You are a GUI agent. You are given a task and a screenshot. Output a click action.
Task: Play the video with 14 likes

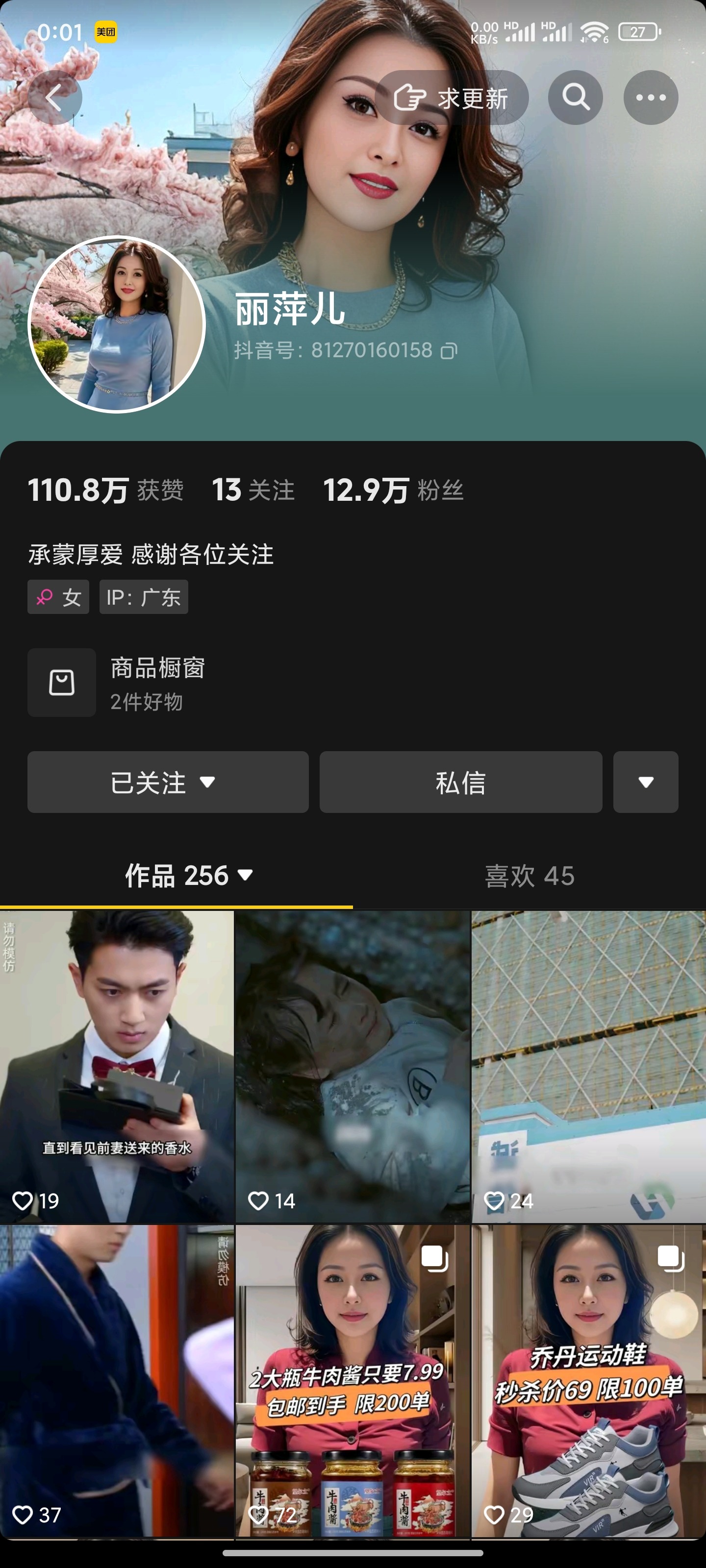coord(353,1066)
